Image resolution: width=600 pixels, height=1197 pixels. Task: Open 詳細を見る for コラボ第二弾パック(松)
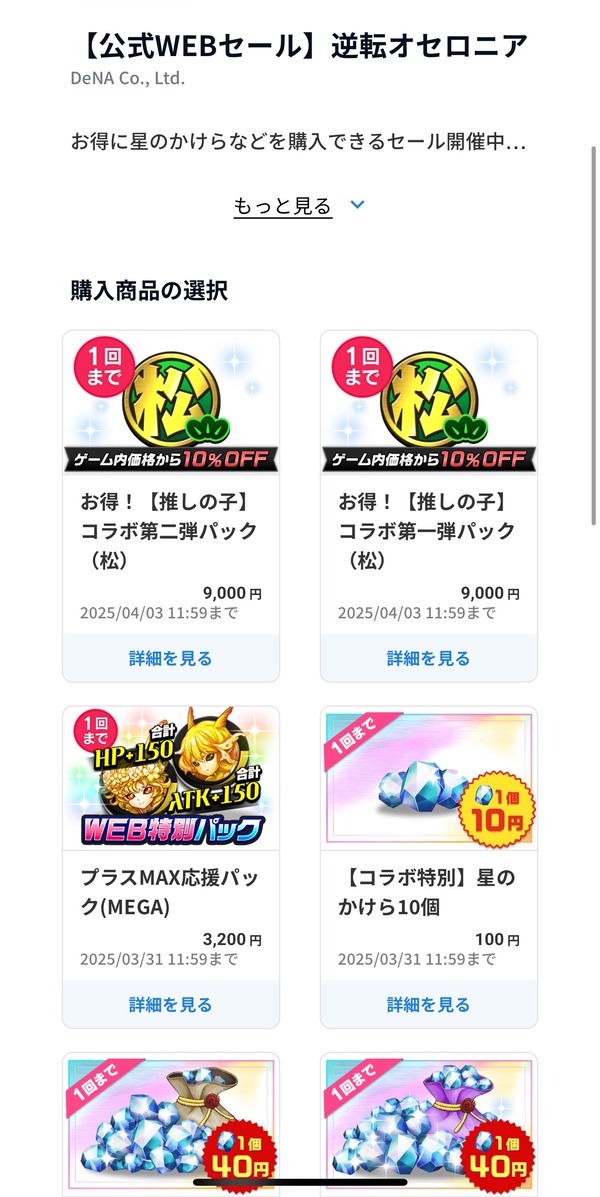tap(170, 658)
